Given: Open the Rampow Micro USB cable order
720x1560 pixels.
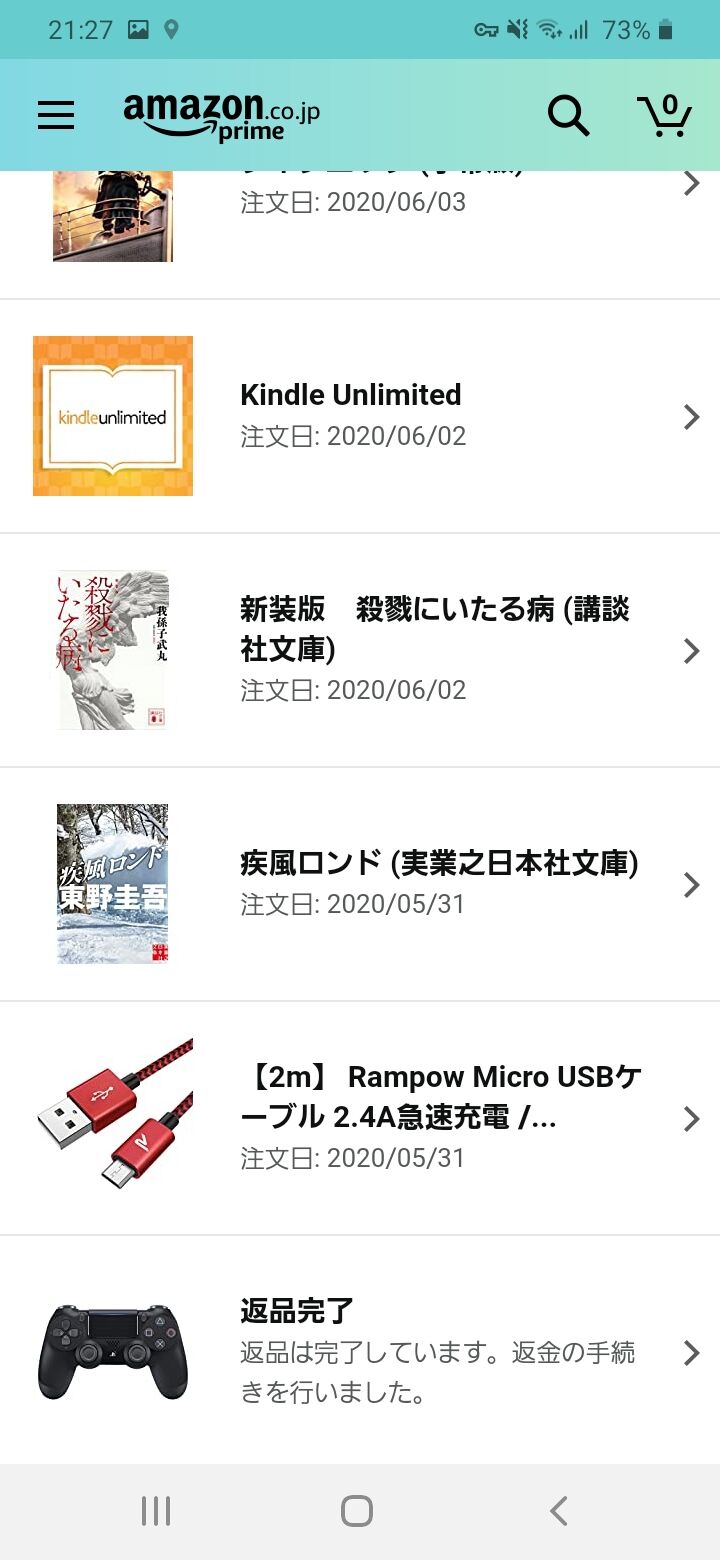Looking at the screenshot, I should (x=360, y=1118).
